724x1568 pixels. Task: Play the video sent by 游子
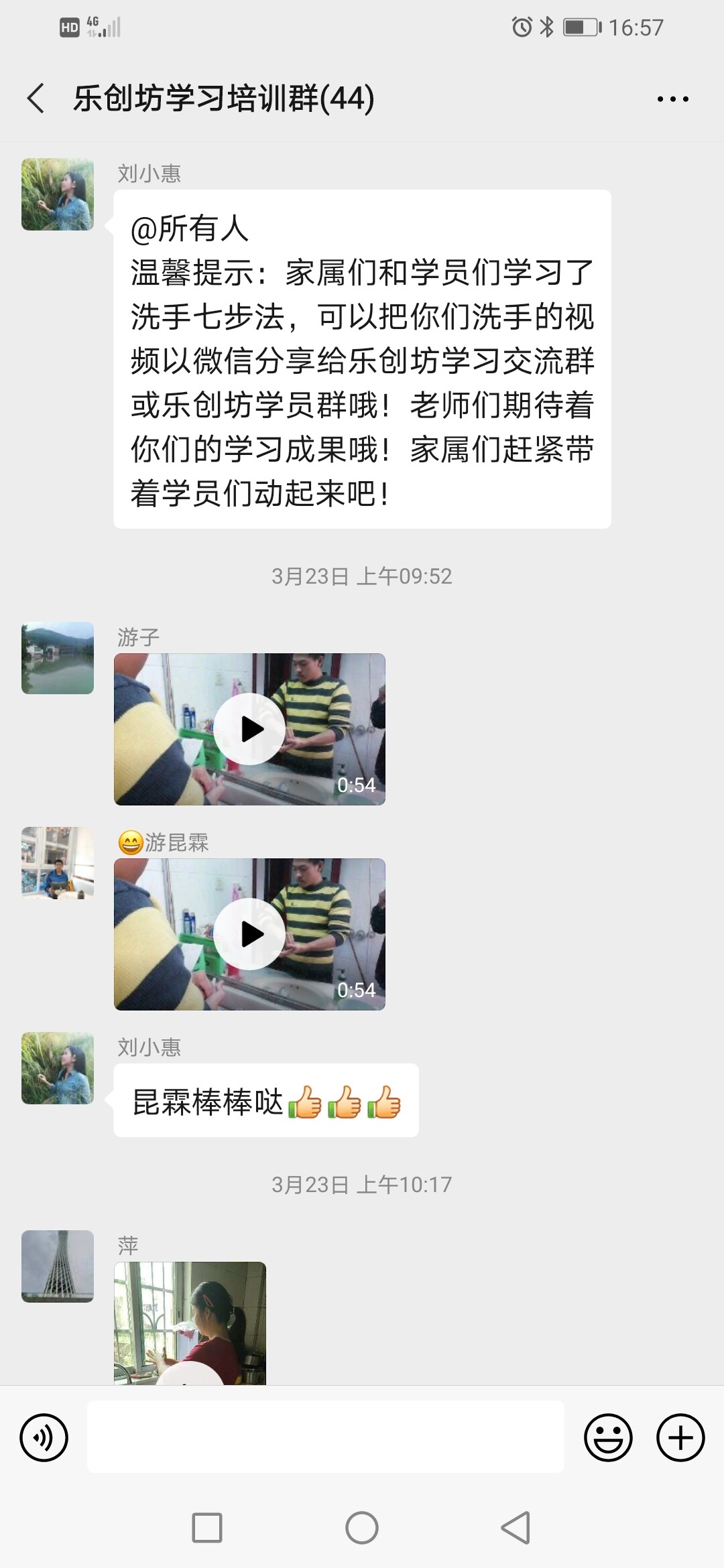tap(249, 729)
